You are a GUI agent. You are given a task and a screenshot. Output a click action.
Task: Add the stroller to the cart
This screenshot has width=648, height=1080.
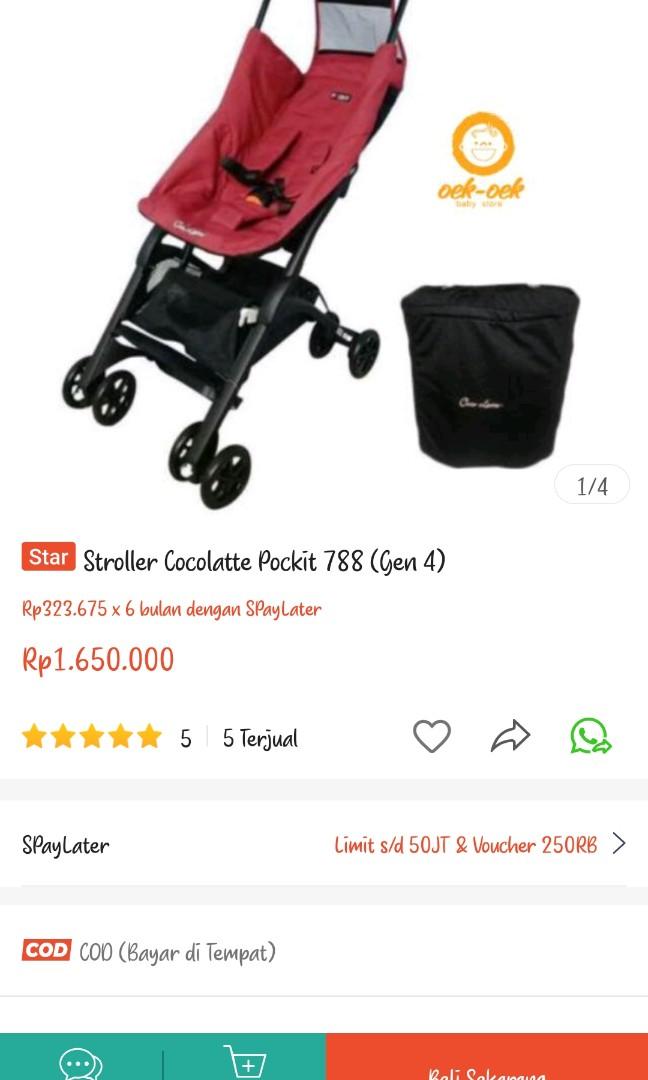point(244,1060)
